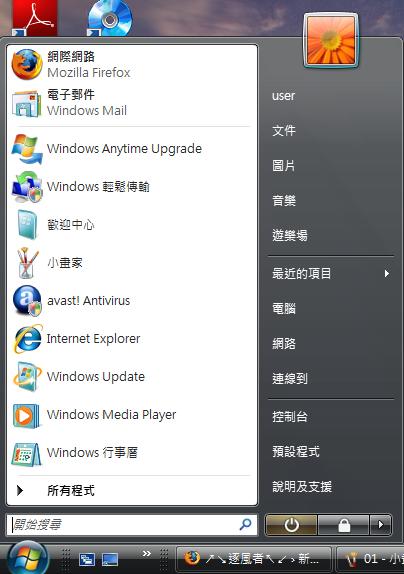The height and width of the screenshot is (574, 404).
Task: Open 小畫家 paint program
Action: (x=132, y=263)
